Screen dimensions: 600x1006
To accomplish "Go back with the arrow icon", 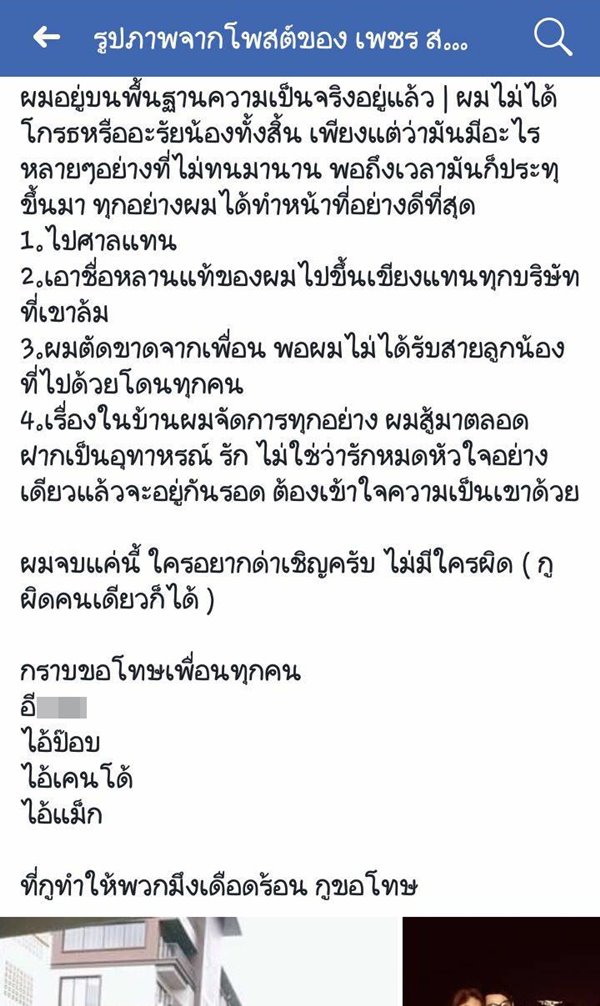I will pos(47,37).
